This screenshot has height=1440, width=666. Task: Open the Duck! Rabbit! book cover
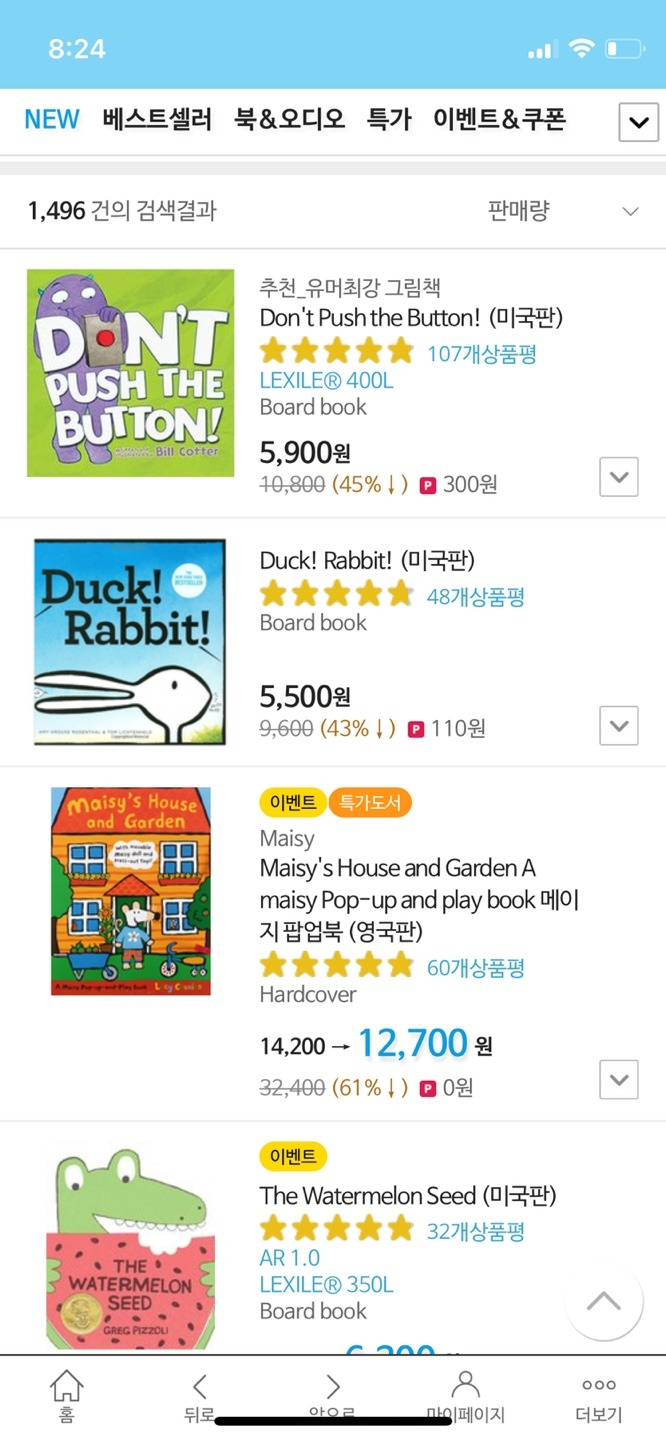[130, 640]
